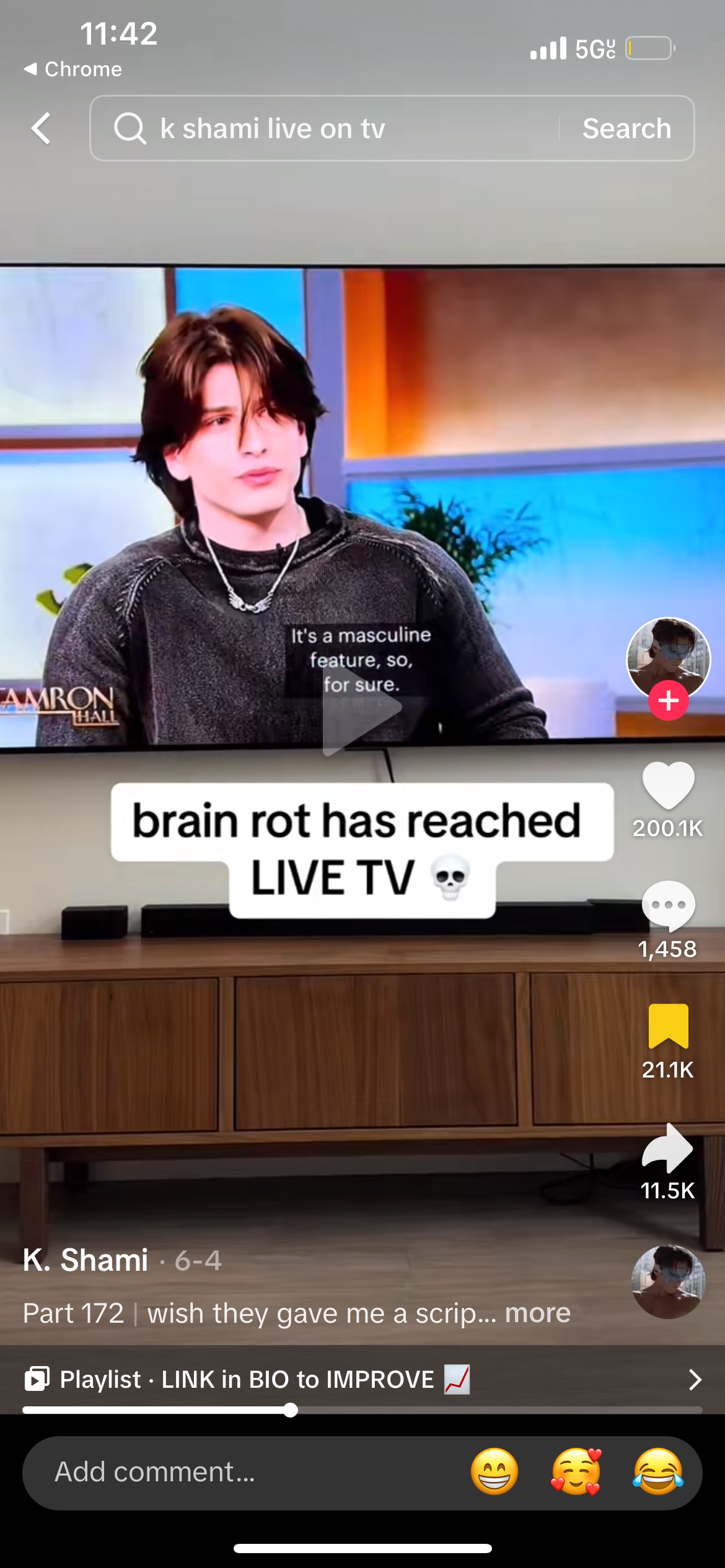Go back with the back arrow
Image resolution: width=725 pixels, height=1568 pixels.
click(x=41, y=128)
